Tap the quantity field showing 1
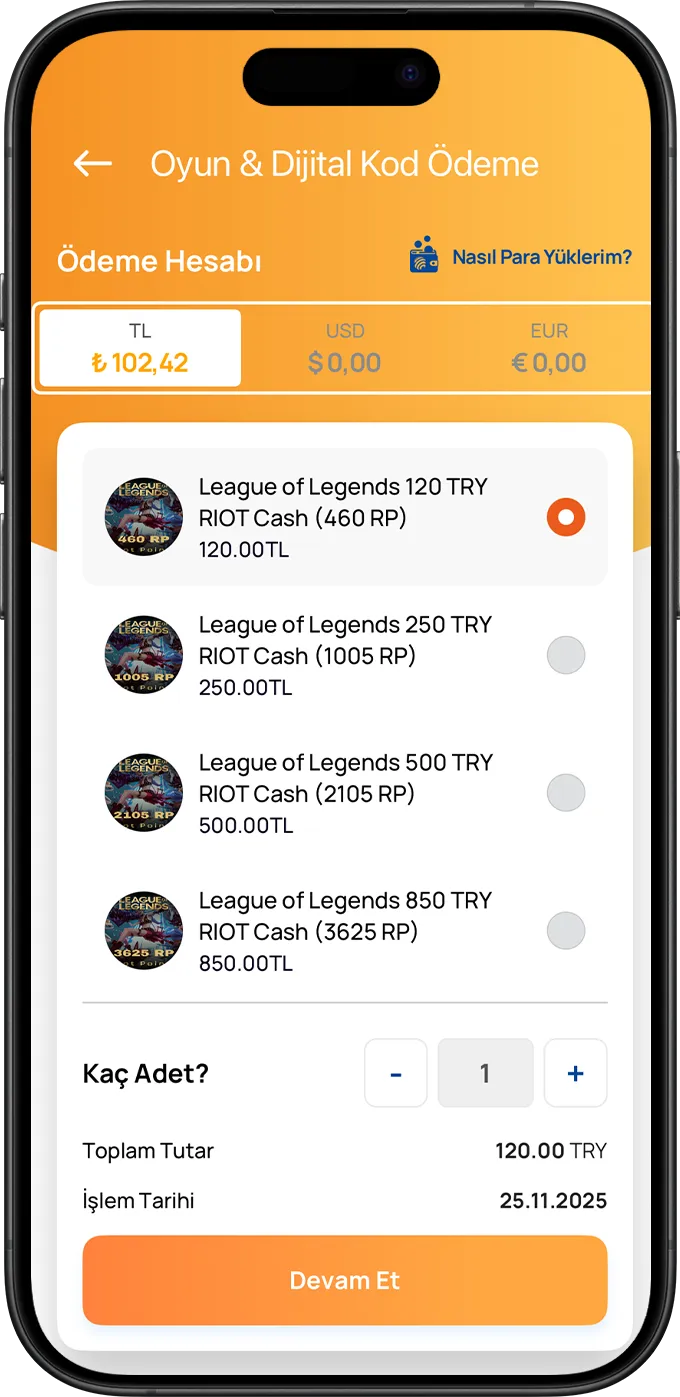This screenshot has width=680, height=1397. tap(485, 1073)
